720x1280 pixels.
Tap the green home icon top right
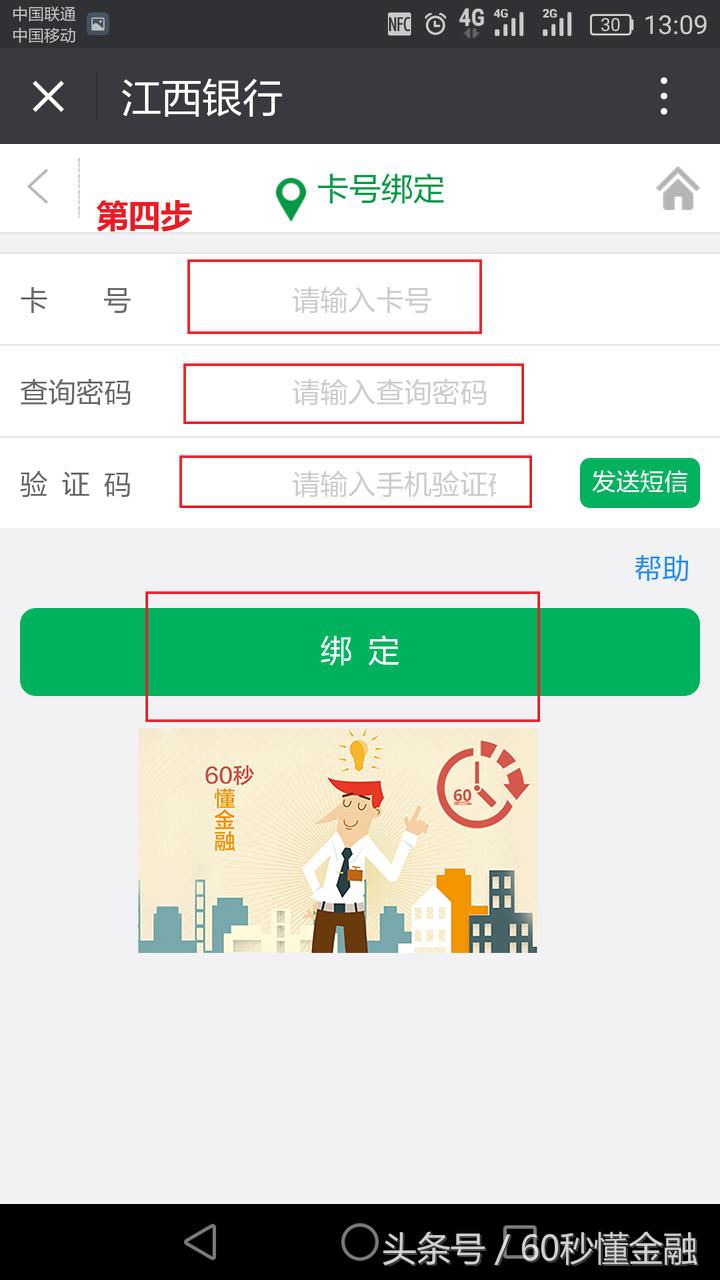[677, 188]
